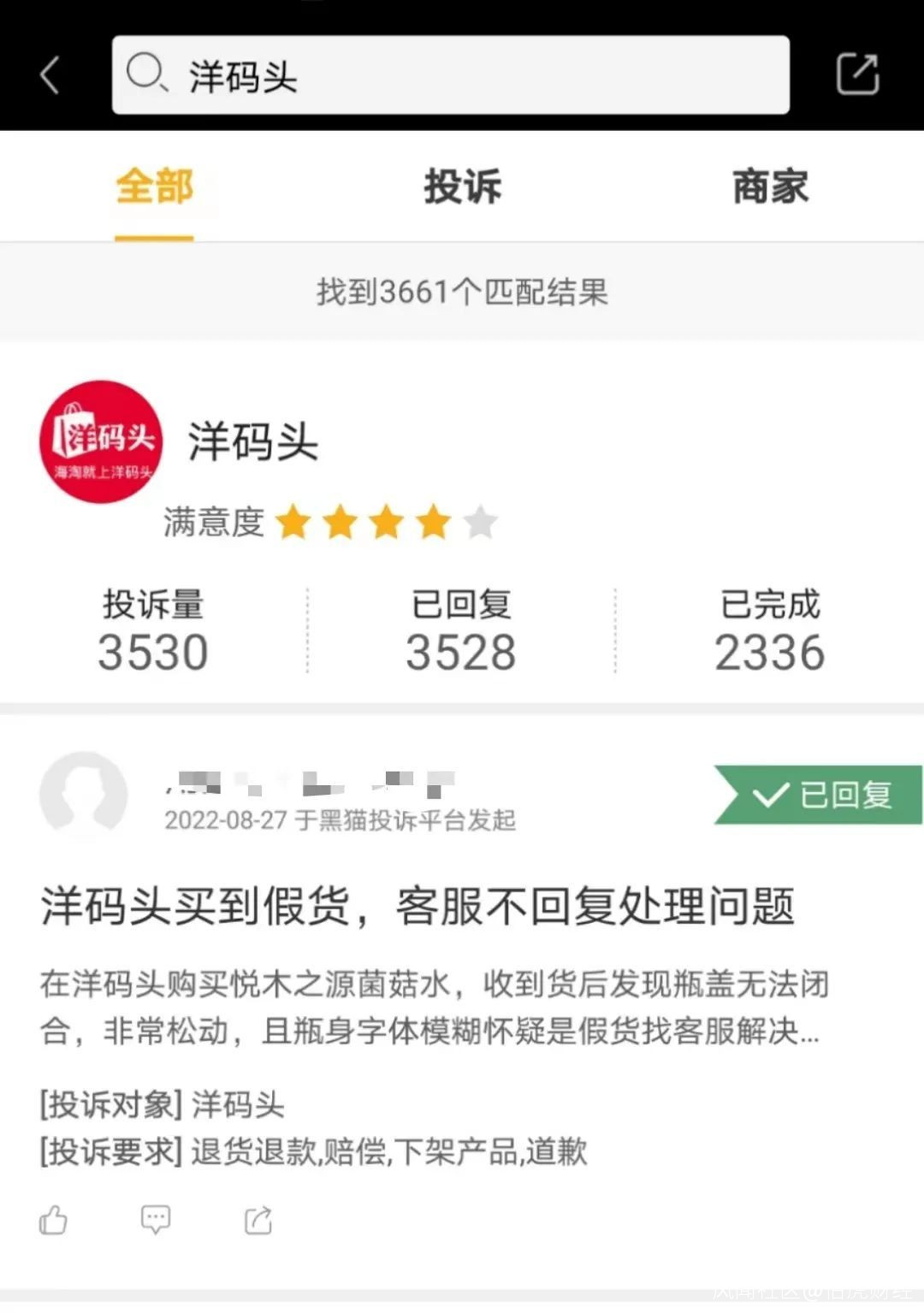The height and width of the screenshot is (1313, 924).
Task: Select the 全部 tab
Action: click(x=154, y=186)
